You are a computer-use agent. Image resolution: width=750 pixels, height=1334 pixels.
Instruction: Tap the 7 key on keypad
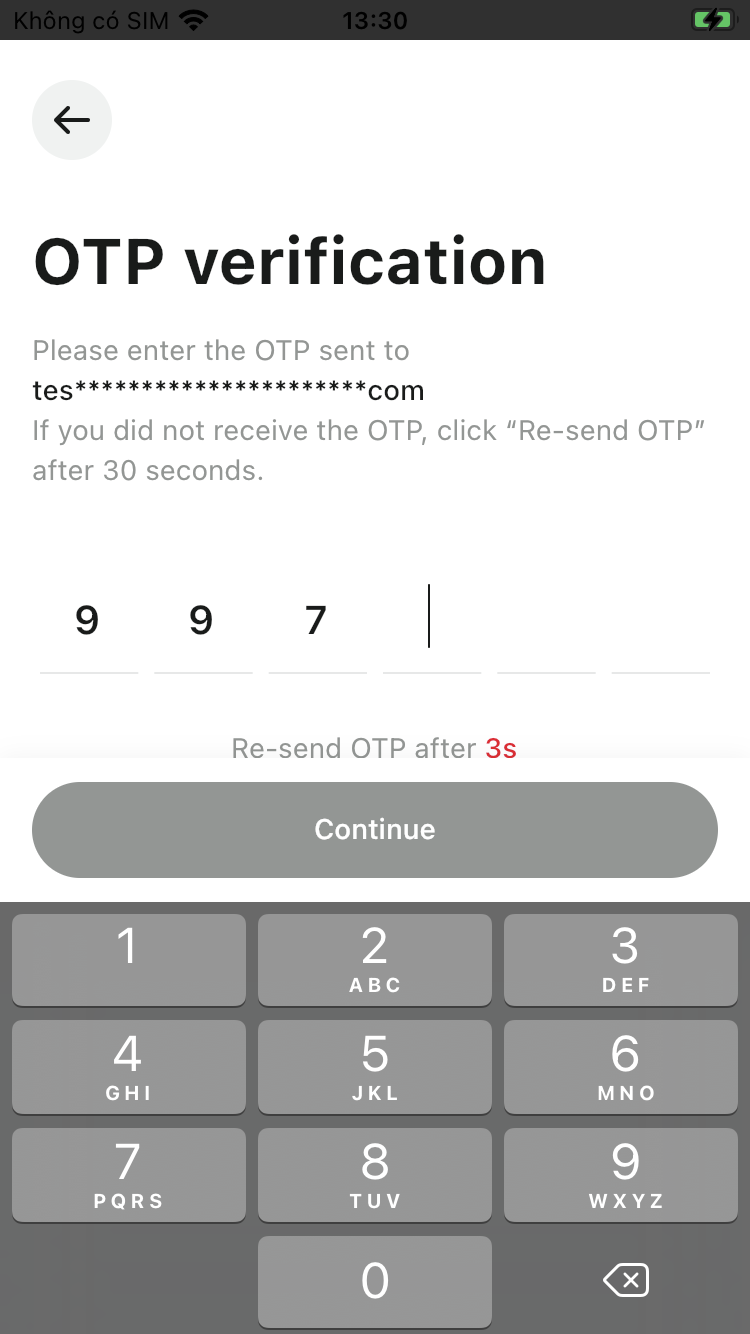point(128,1174)
